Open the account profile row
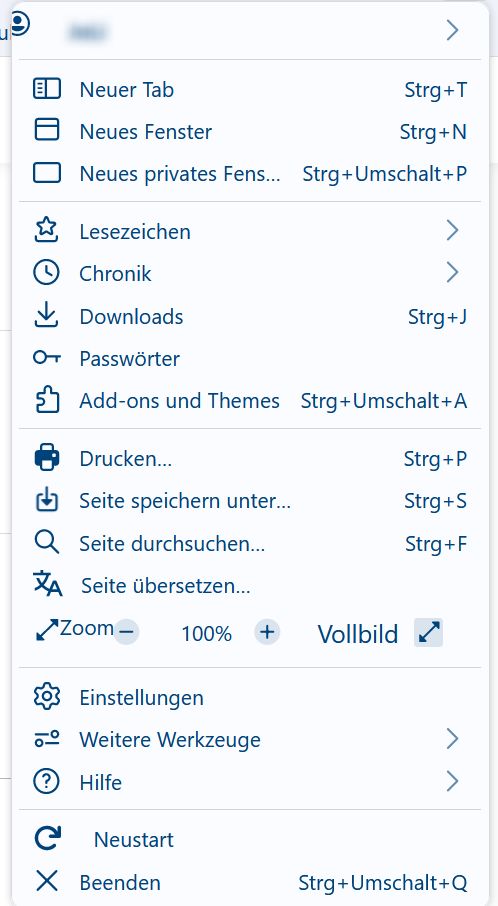The image size is (498, 906). 246,30
